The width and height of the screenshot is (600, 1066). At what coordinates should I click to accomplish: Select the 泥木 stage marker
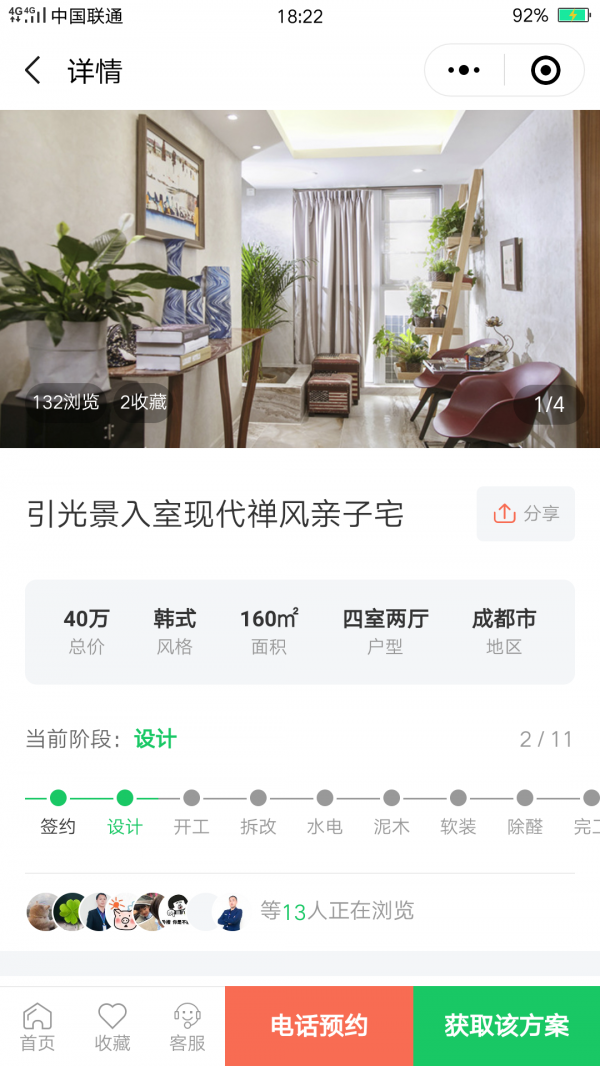391,798
